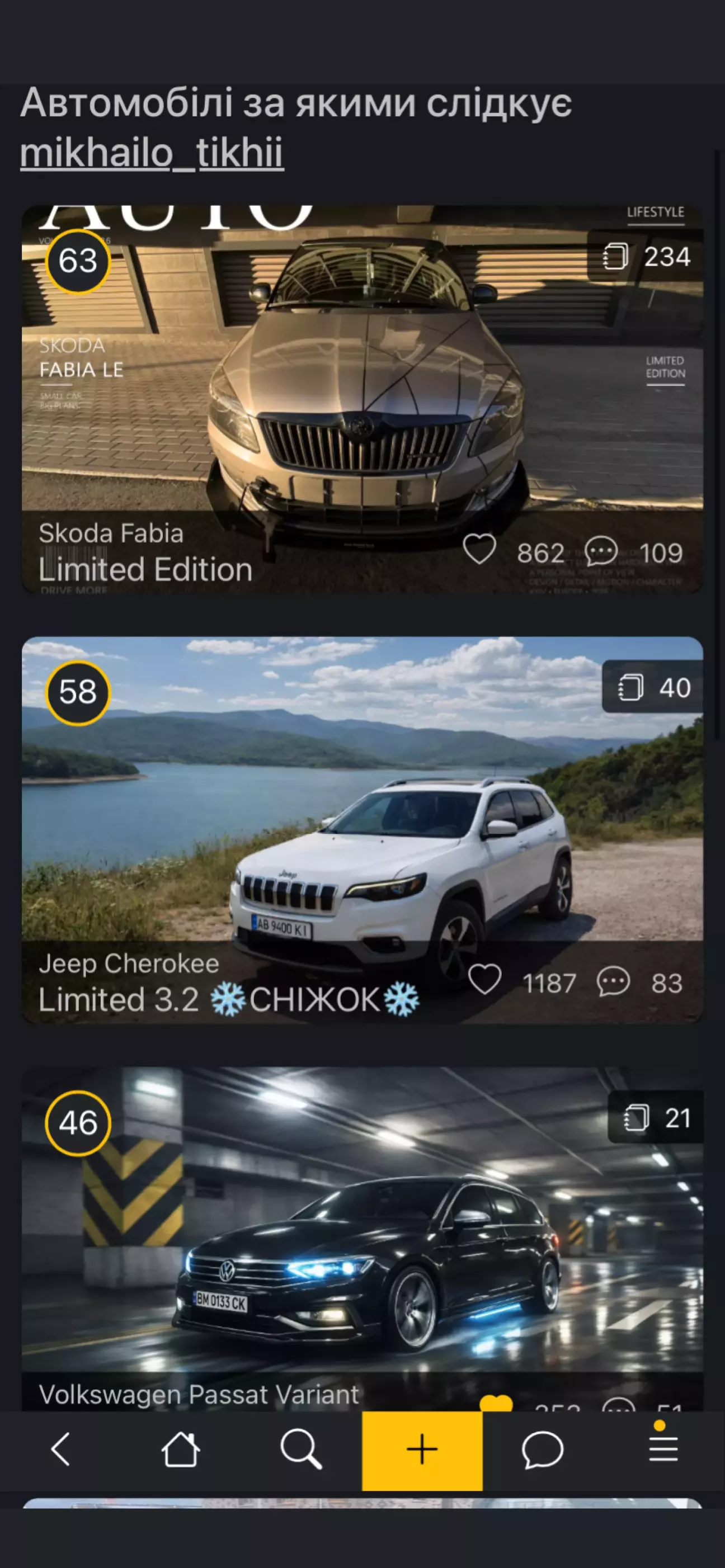Open comments on the Skoda Fabia card
Screen dimensions: 725x1568
[x=601, y=551]
